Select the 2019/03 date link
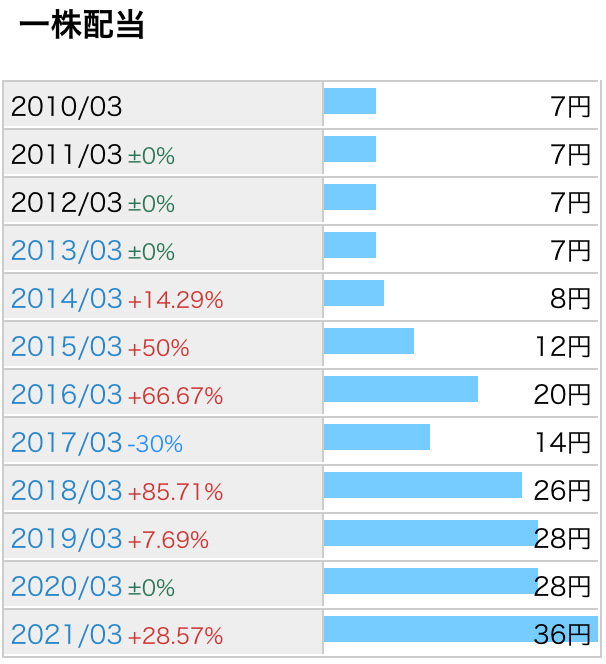This screenshot has height=664, width=606. pos(66,539)
